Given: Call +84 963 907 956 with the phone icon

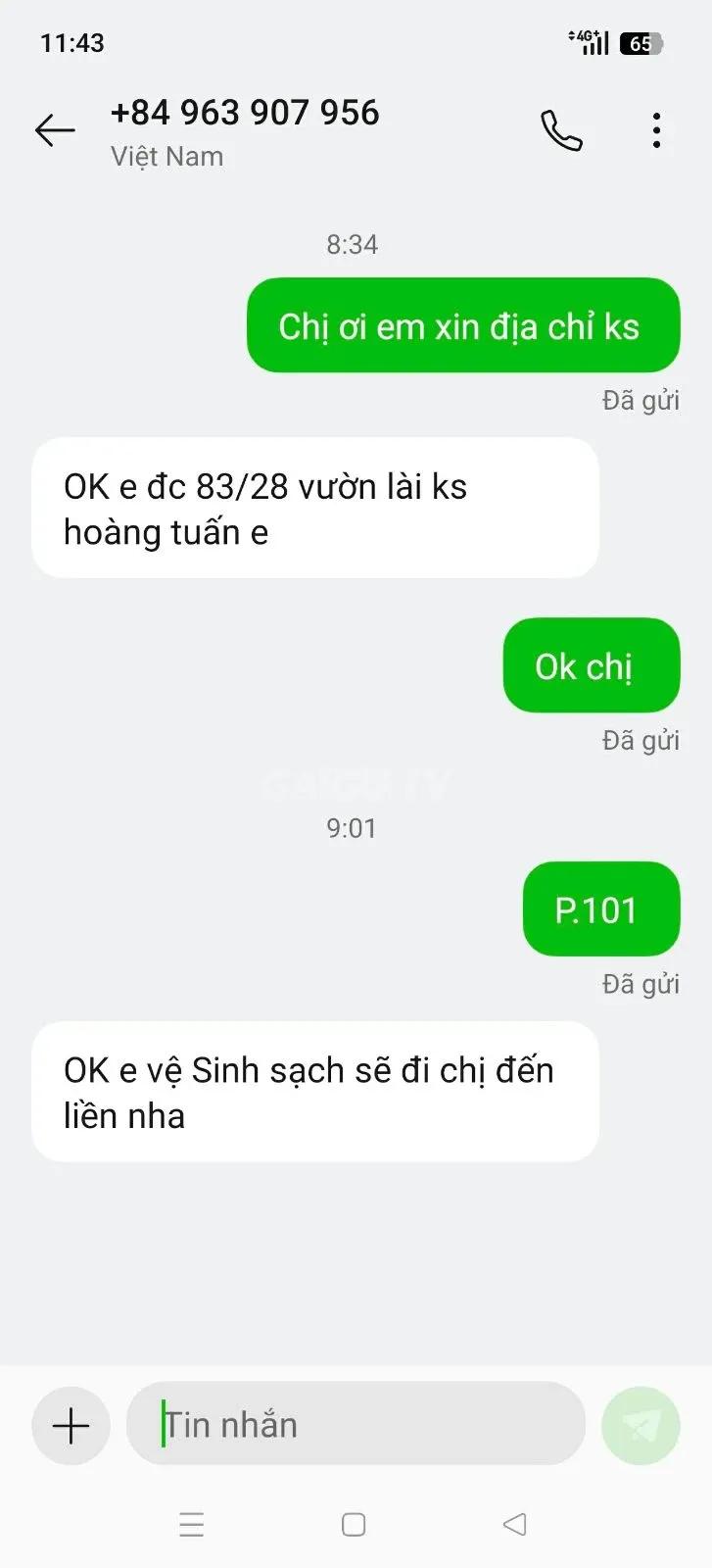Looking at the screenshot, I should (x=561, y=130).
